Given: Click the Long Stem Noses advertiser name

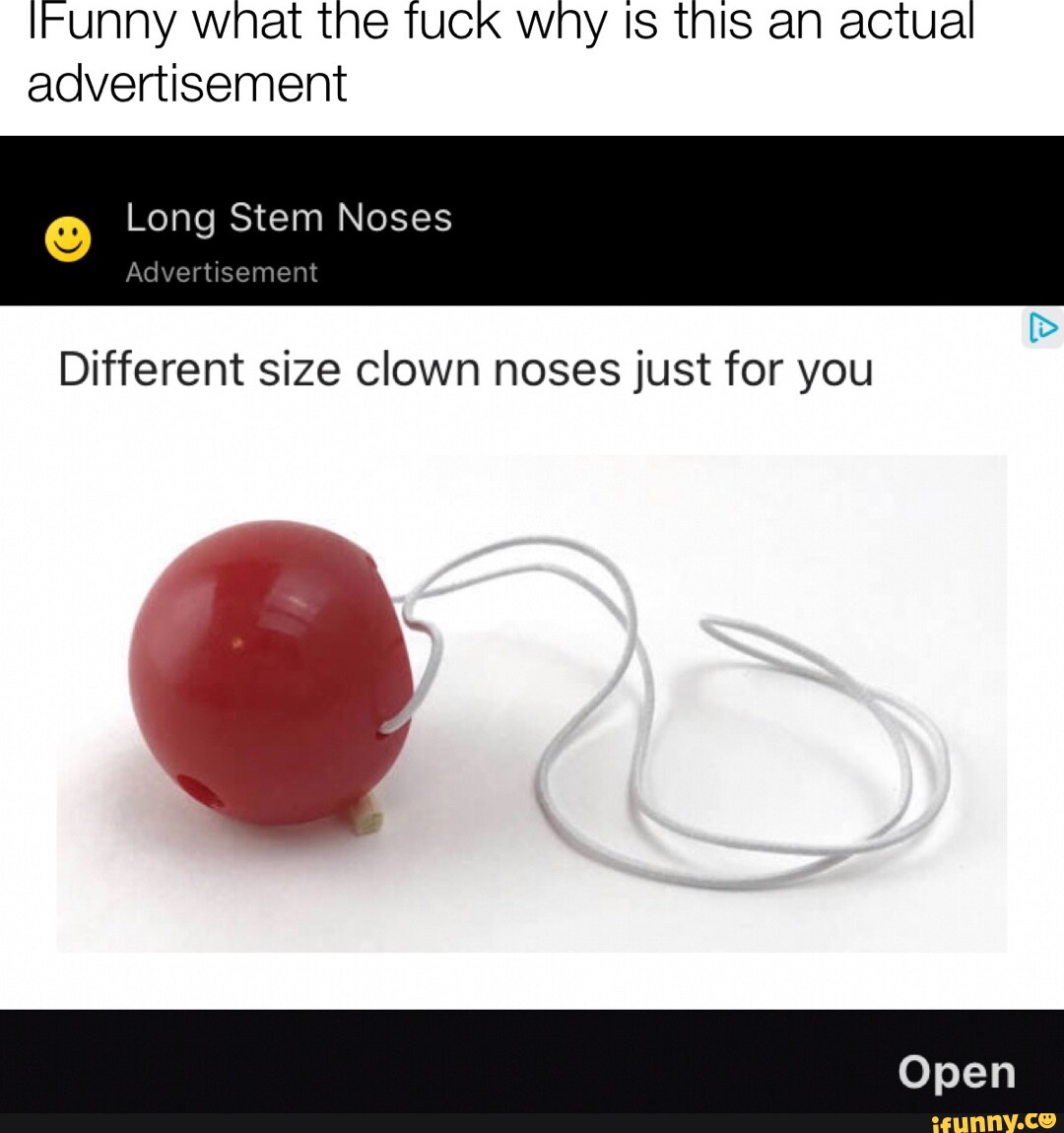Looking at the screenshot, I should pos(288,217).
